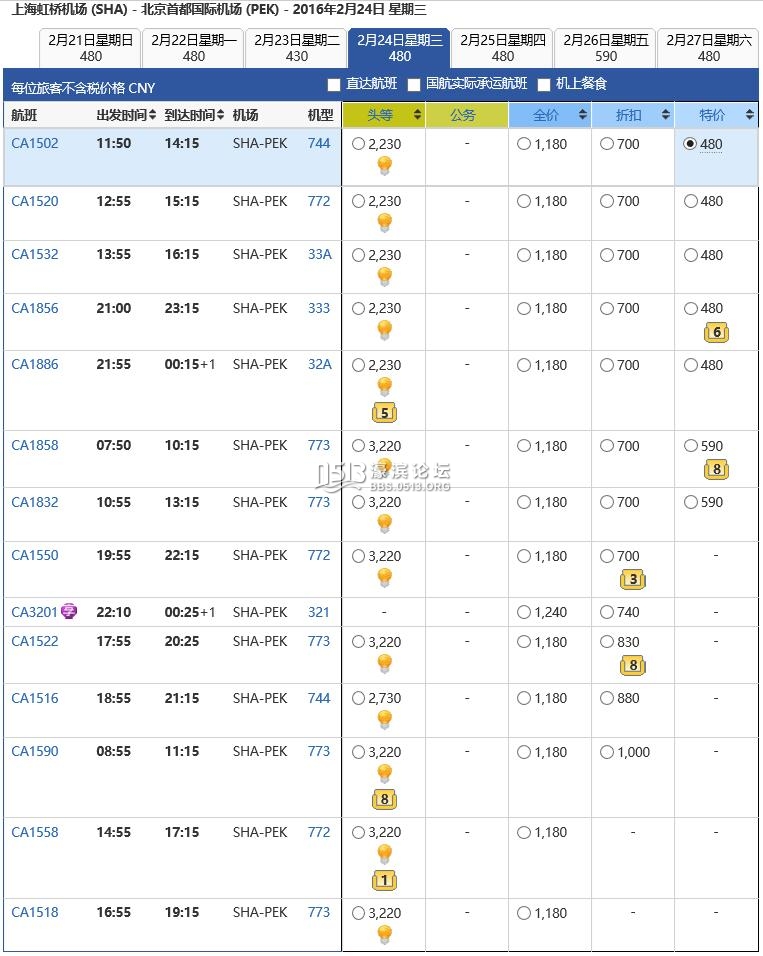The height and width of the screenshot is (956, 763).
Task: Switch to the 2月25日星期四 date tab
Action: pos(501,48)
